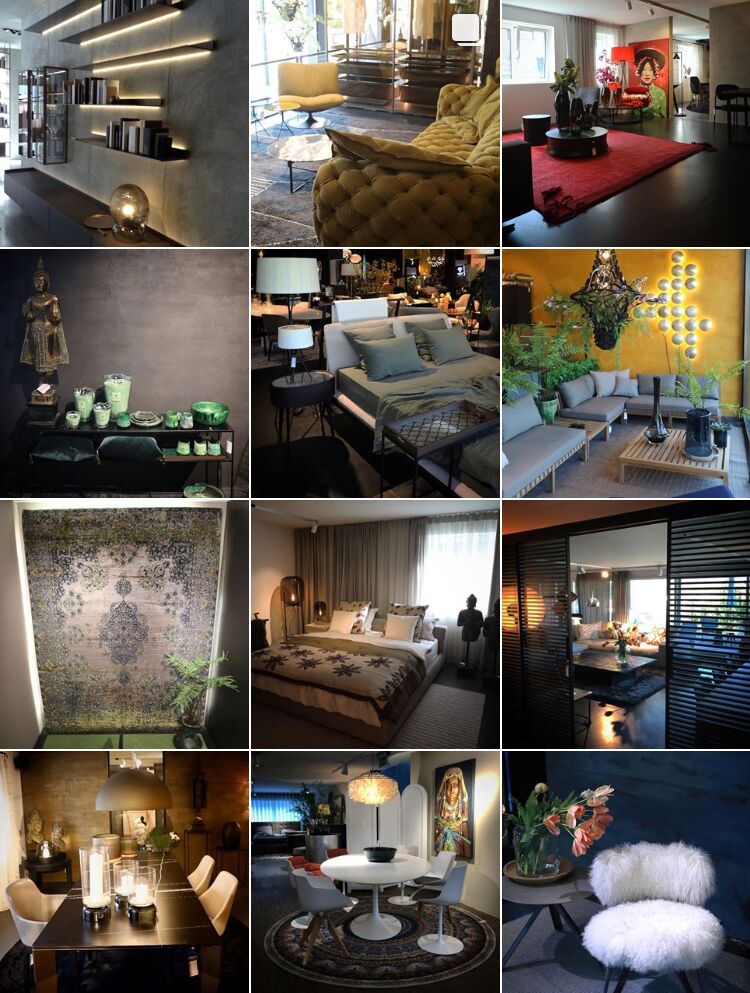Open the black slatted screen living room photo
Screen dimensions: 750x993
[626, 624]
